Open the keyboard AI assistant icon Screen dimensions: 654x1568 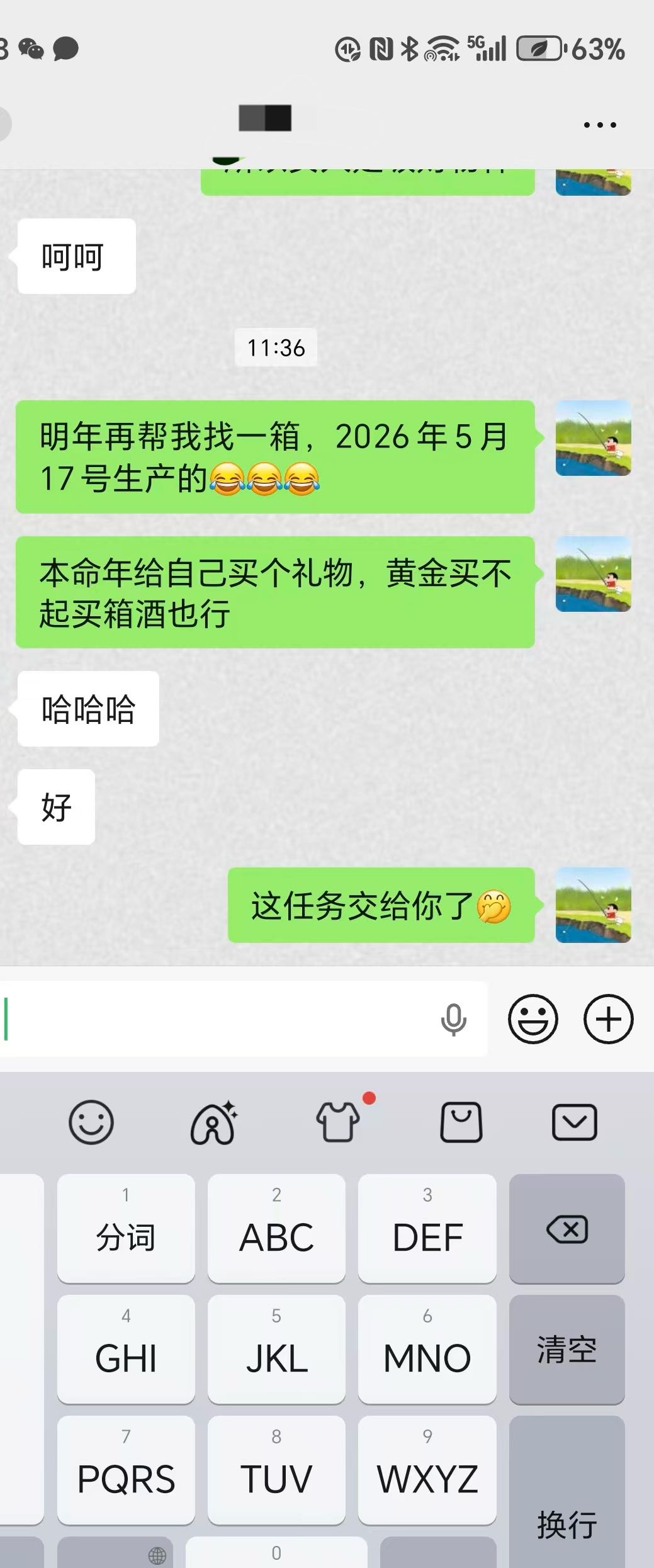click(213, 1122)
